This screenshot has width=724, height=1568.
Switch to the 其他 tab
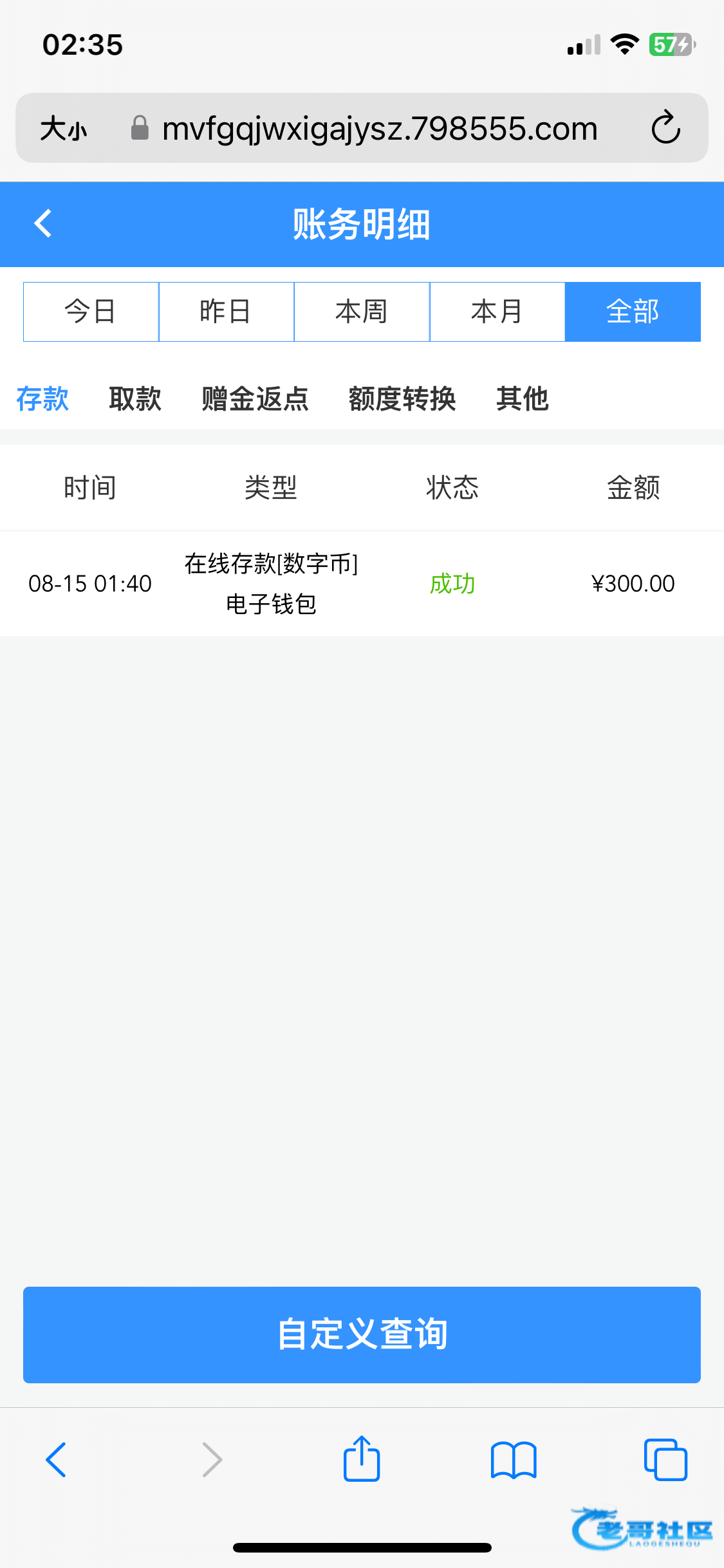[522, 399]
